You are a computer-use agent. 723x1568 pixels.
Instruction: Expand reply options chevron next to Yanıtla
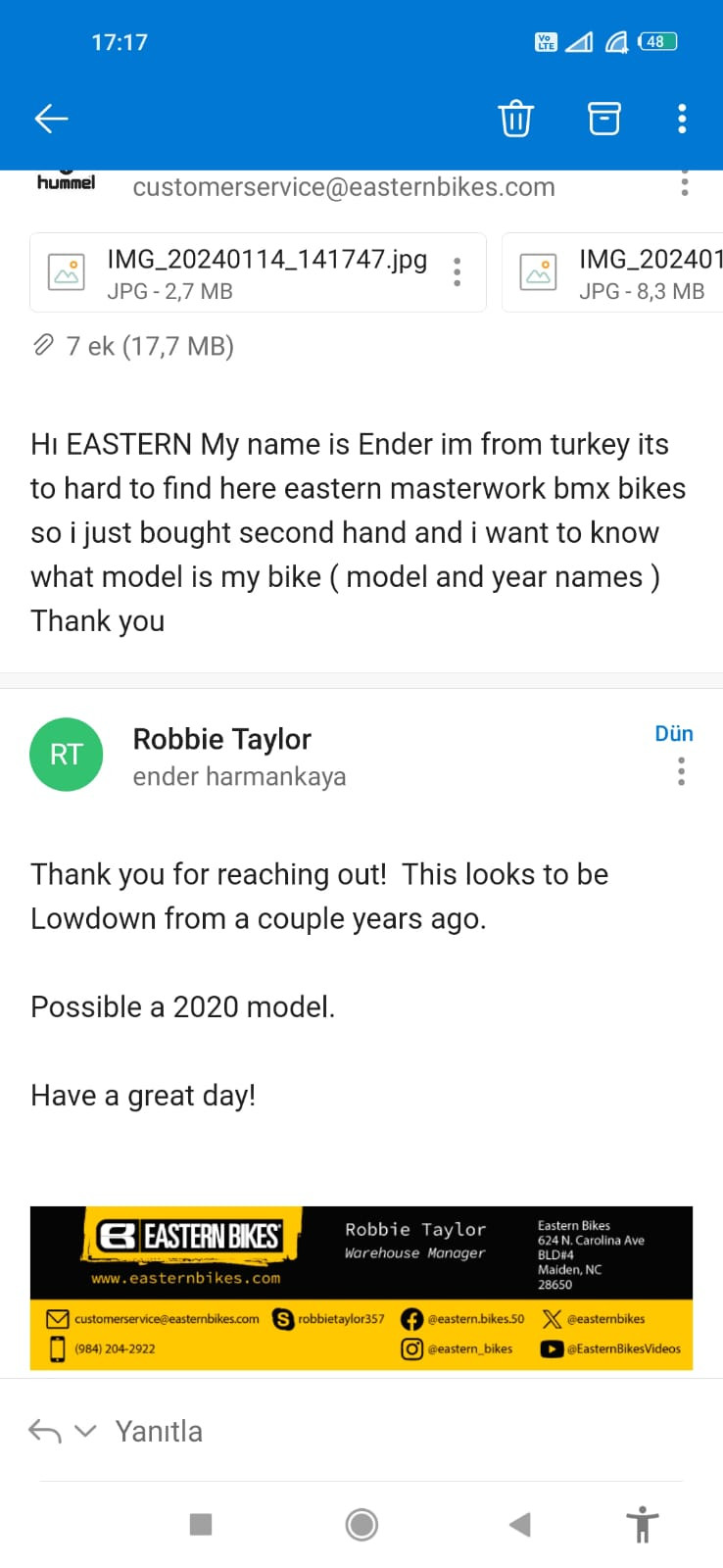point(86,1431)
